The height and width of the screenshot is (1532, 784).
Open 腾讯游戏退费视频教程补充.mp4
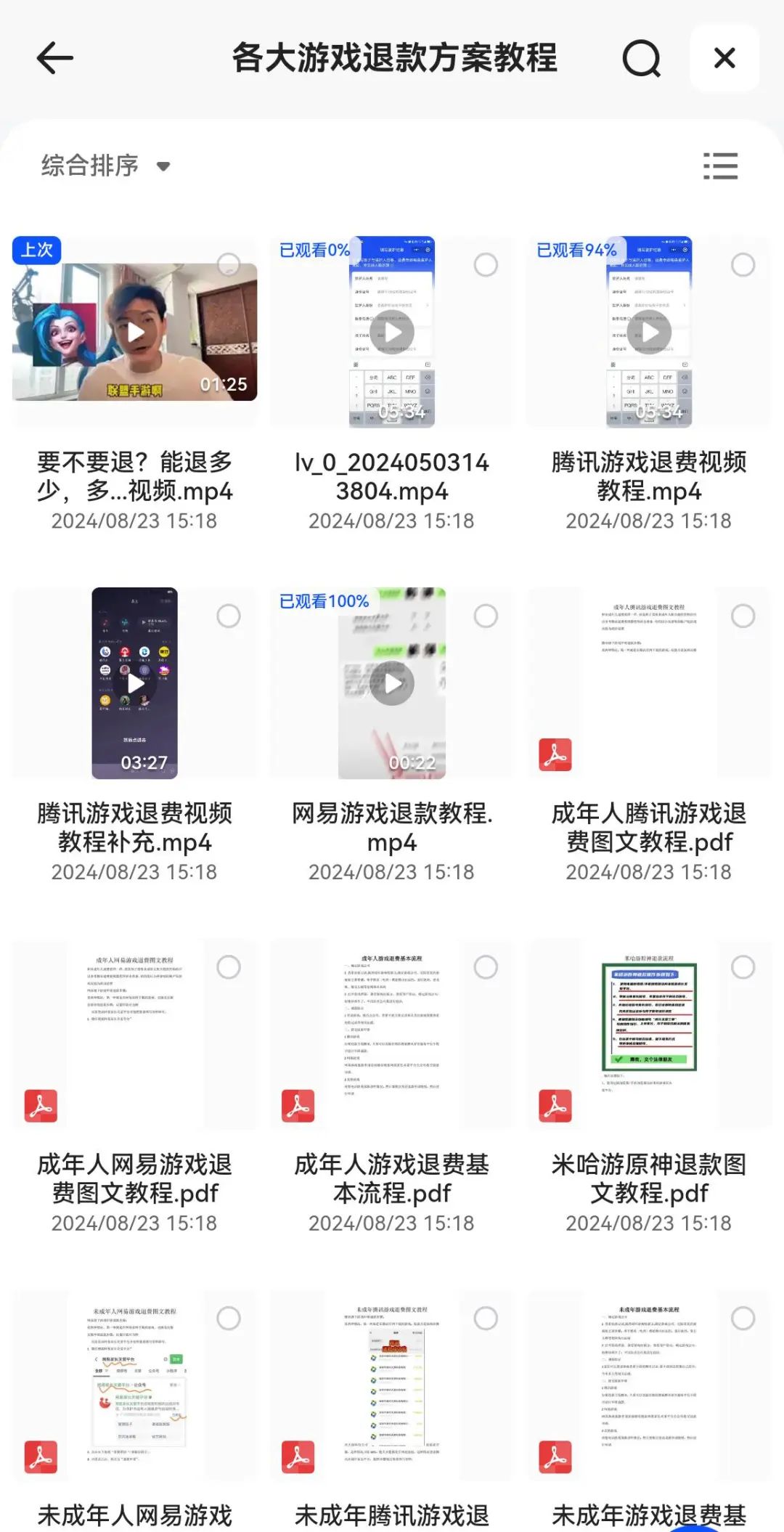pos(135,683)
